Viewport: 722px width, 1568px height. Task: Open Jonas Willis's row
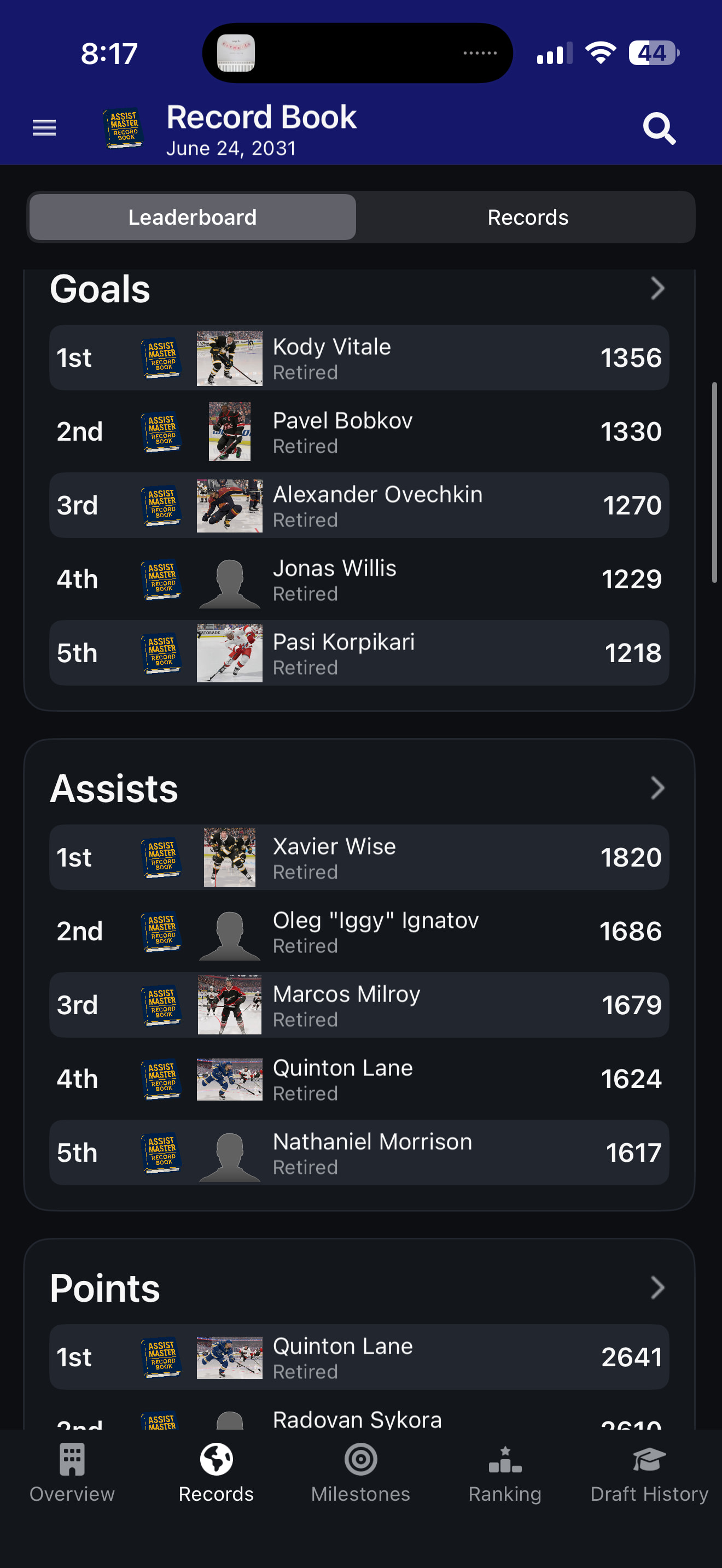click(x=359, y=580)
